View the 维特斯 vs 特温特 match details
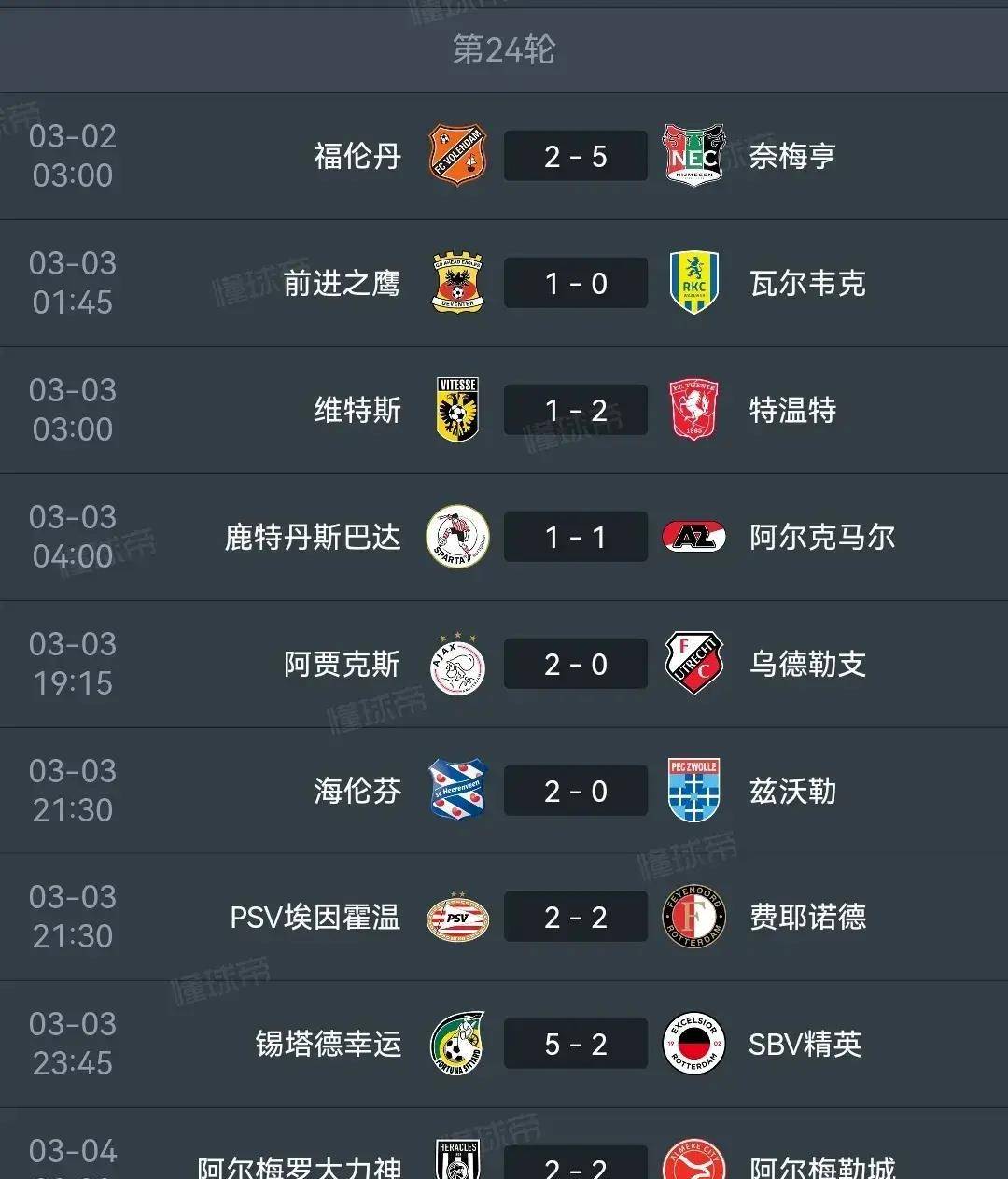 coord(575,410)
